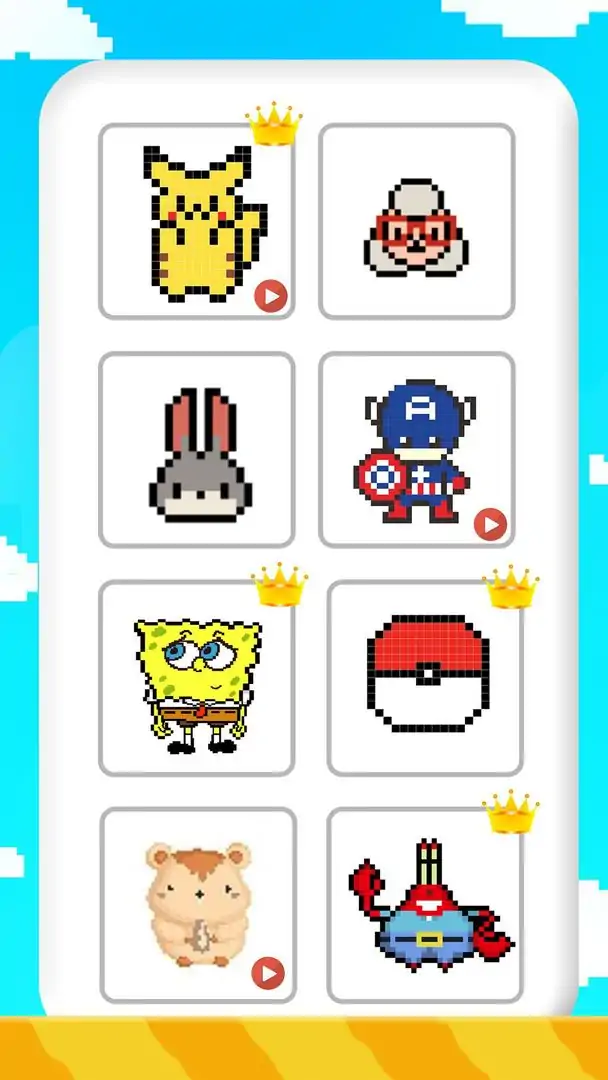
Task: Open the Pikachu pixel art tile
Action: coord(196,221)
